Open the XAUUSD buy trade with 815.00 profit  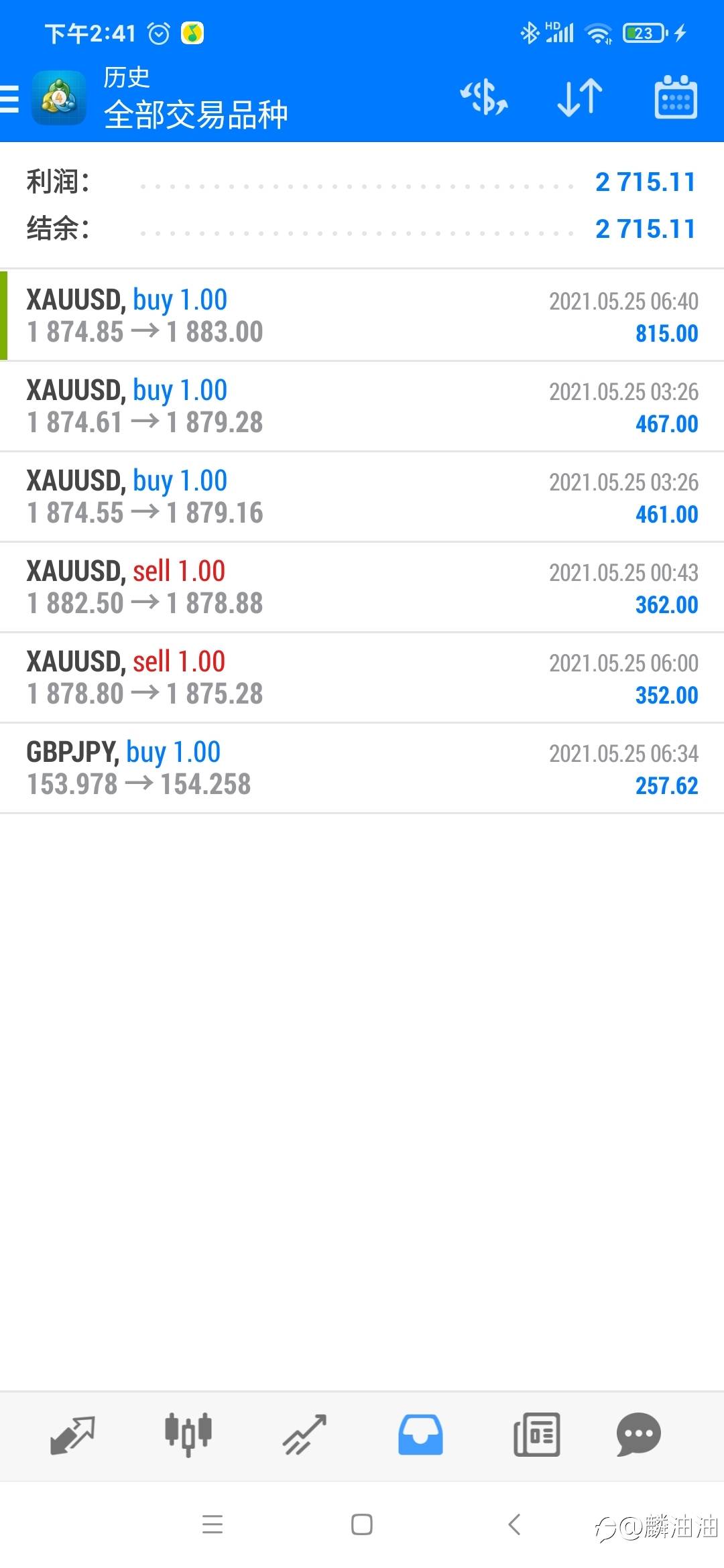point(362,316)
